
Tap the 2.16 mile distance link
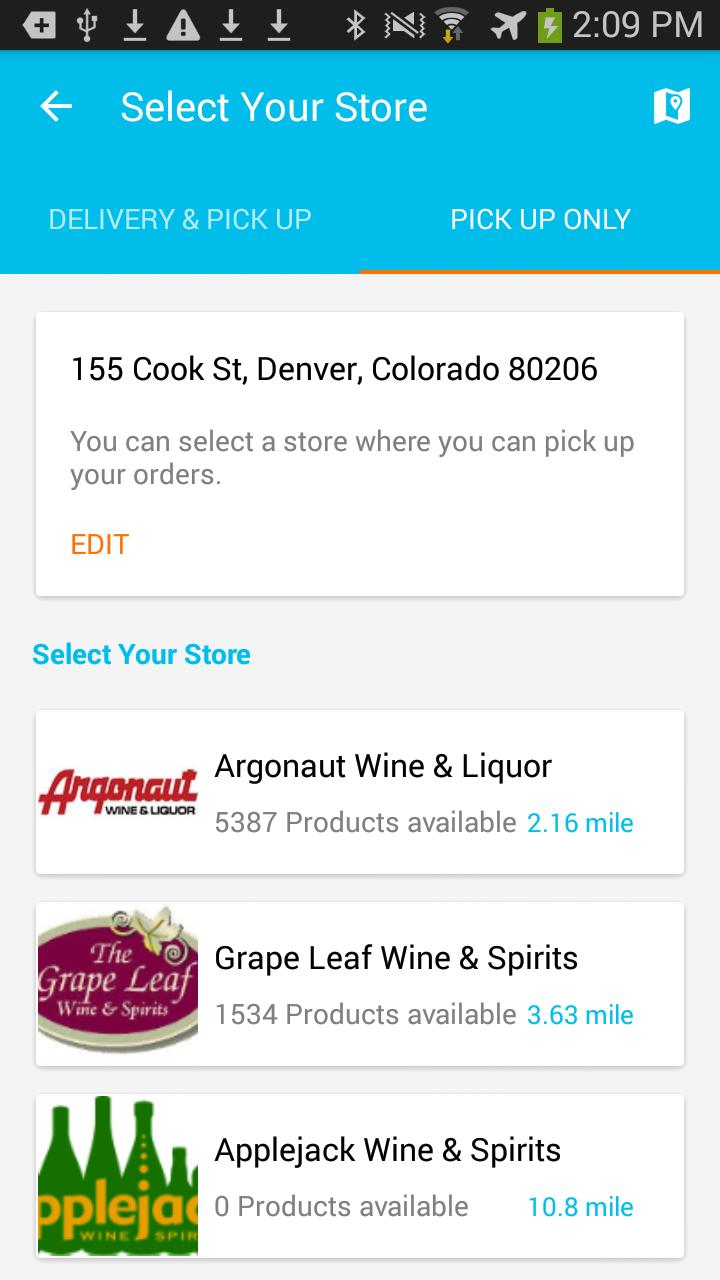click(x=580, y=822)
